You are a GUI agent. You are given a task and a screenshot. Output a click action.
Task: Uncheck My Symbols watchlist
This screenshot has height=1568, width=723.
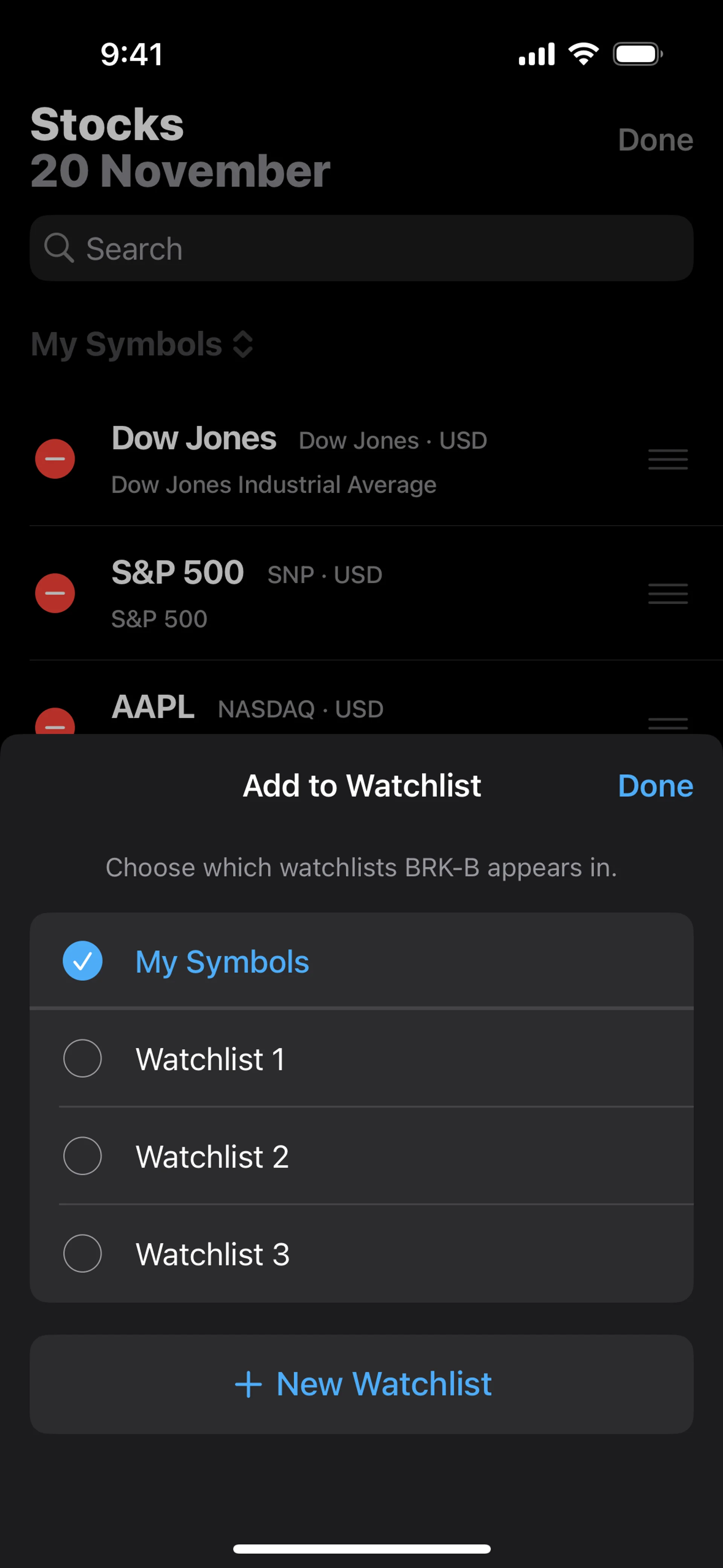tap(83, 961)
